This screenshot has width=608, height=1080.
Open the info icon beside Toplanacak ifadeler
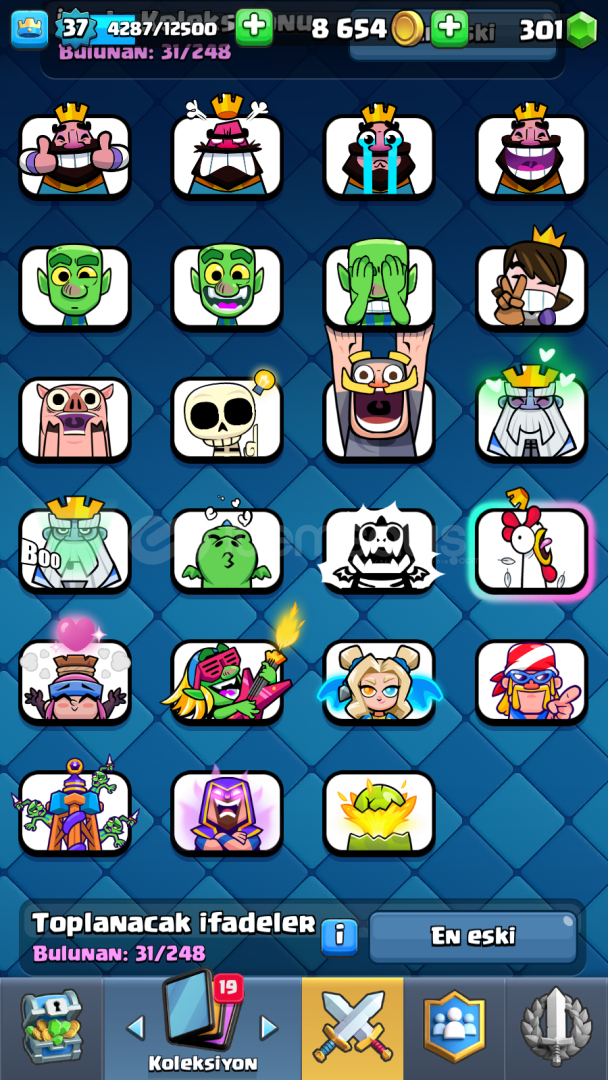pos(339,936)
